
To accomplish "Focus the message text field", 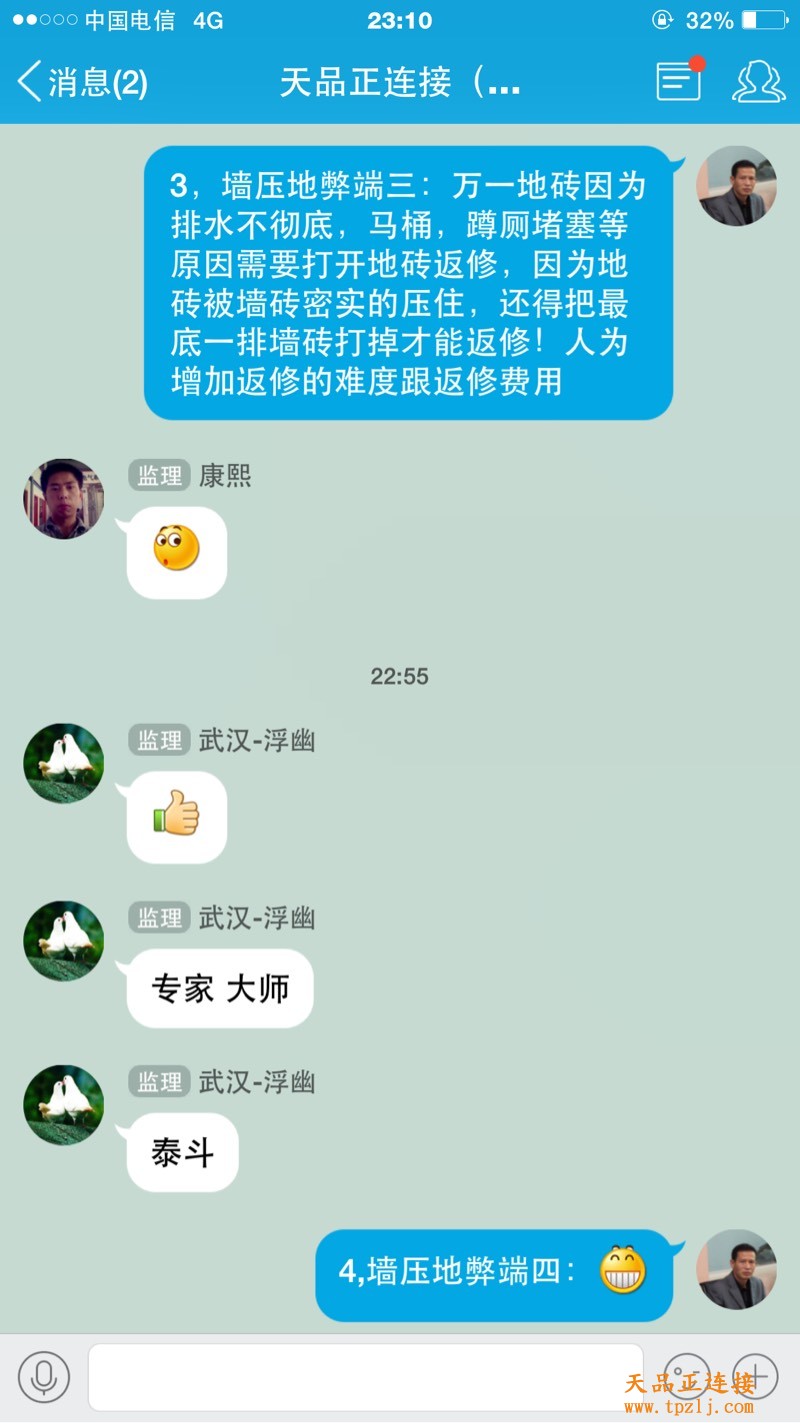I will pyautogui.click(x=365, y=1377).
